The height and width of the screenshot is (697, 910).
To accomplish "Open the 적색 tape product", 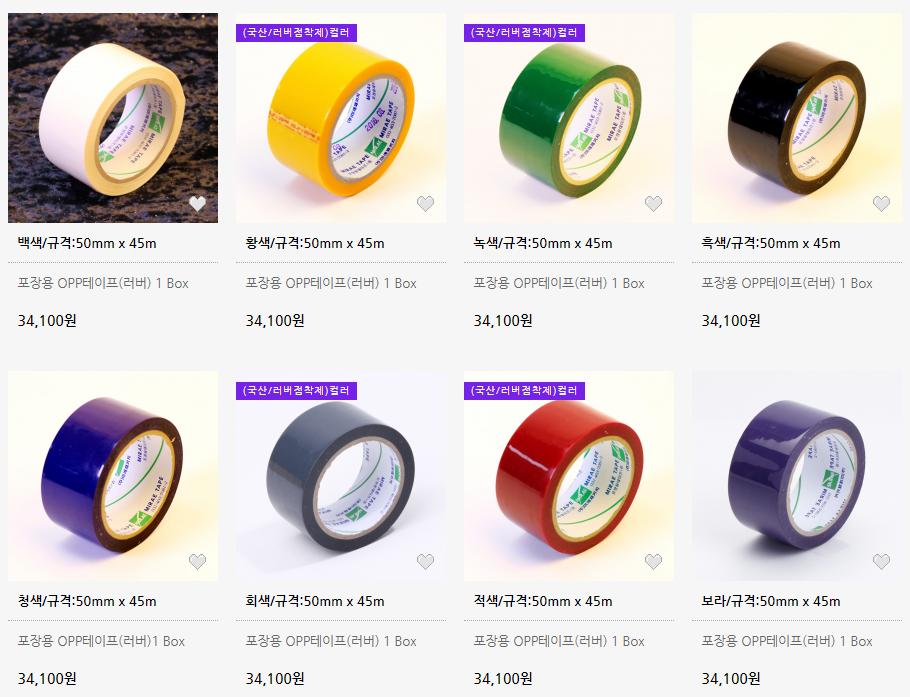I will click(568, 475).
